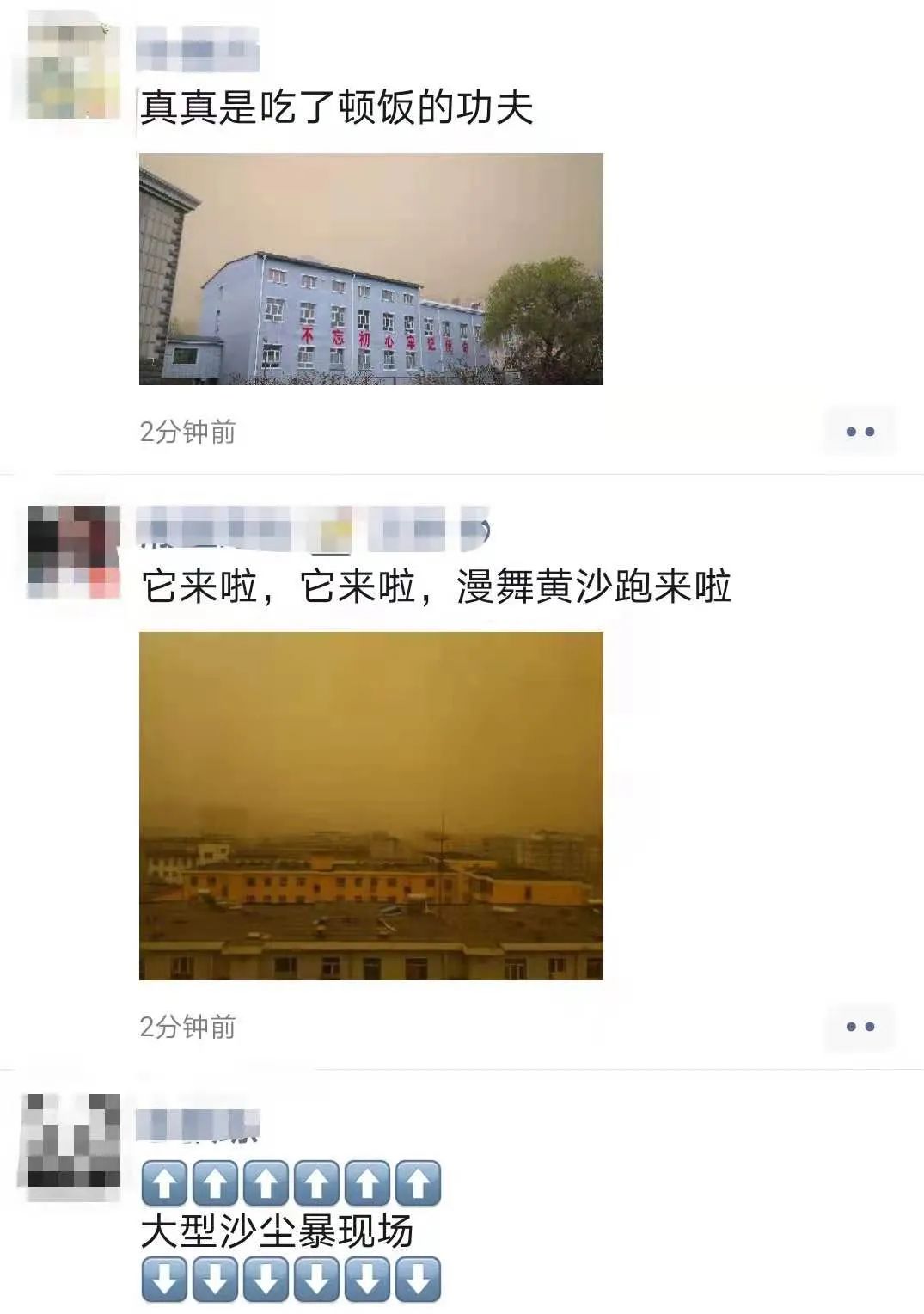Open avatar of 真真是吃了顿饭的功夫 poster

(73, 72)
